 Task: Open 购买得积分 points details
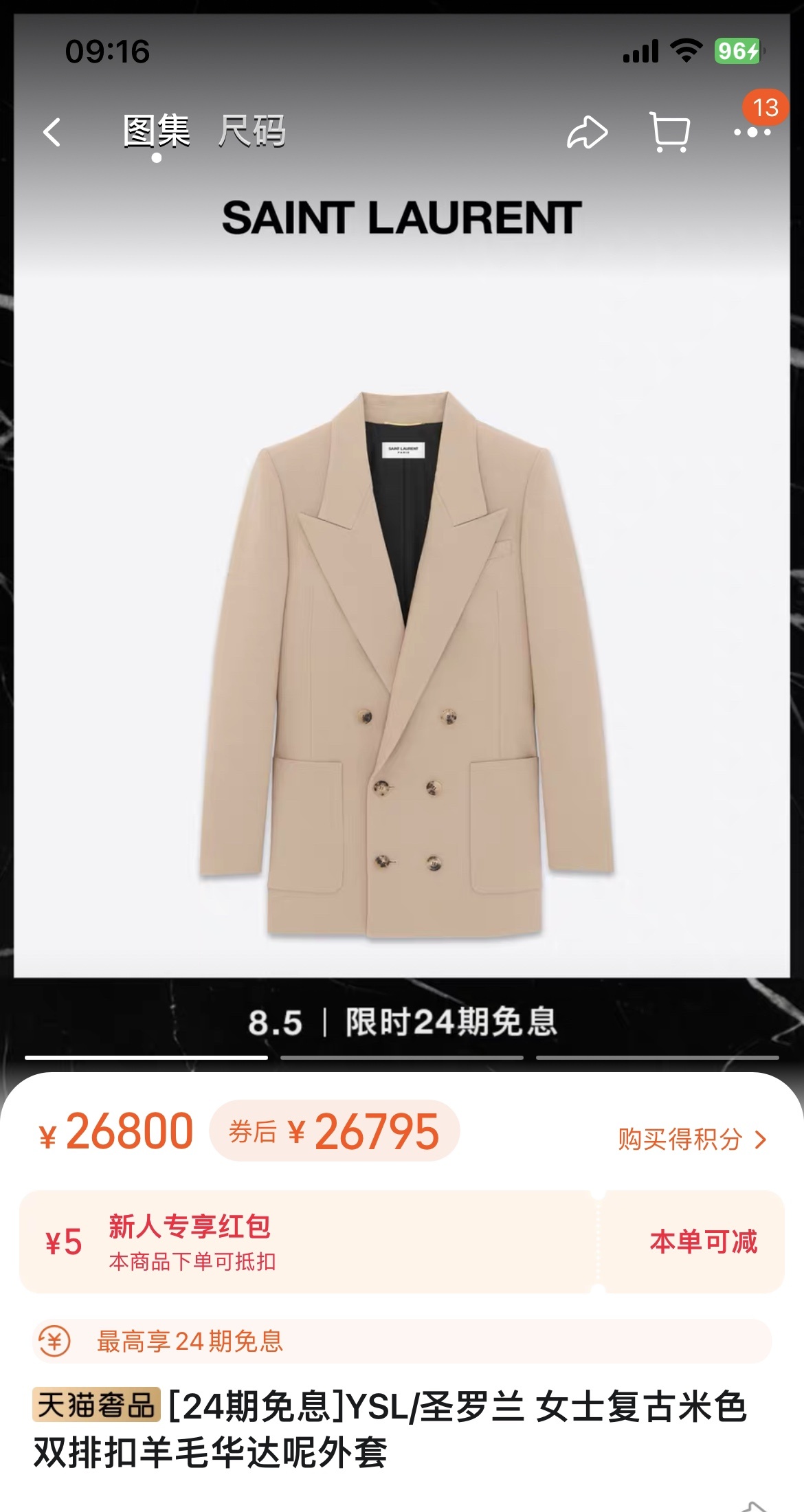click(x=691, y=1139)
